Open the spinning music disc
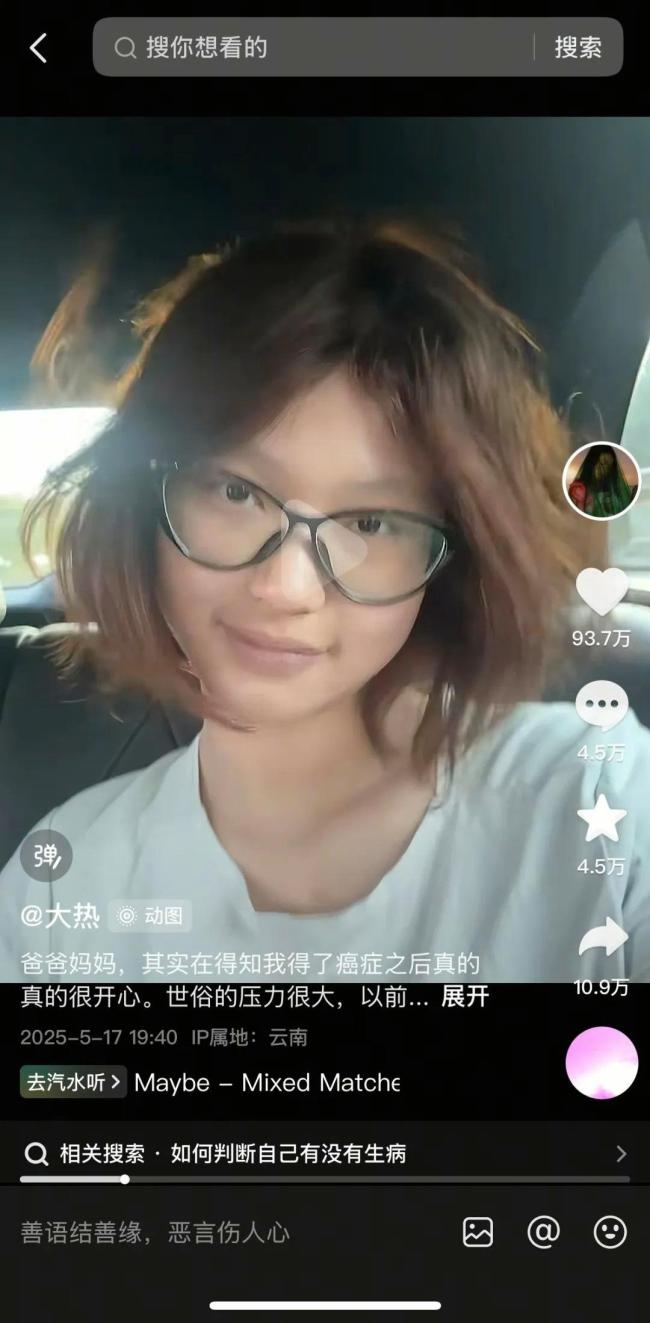This screenshot has height=1323, width=650. 602,1063
